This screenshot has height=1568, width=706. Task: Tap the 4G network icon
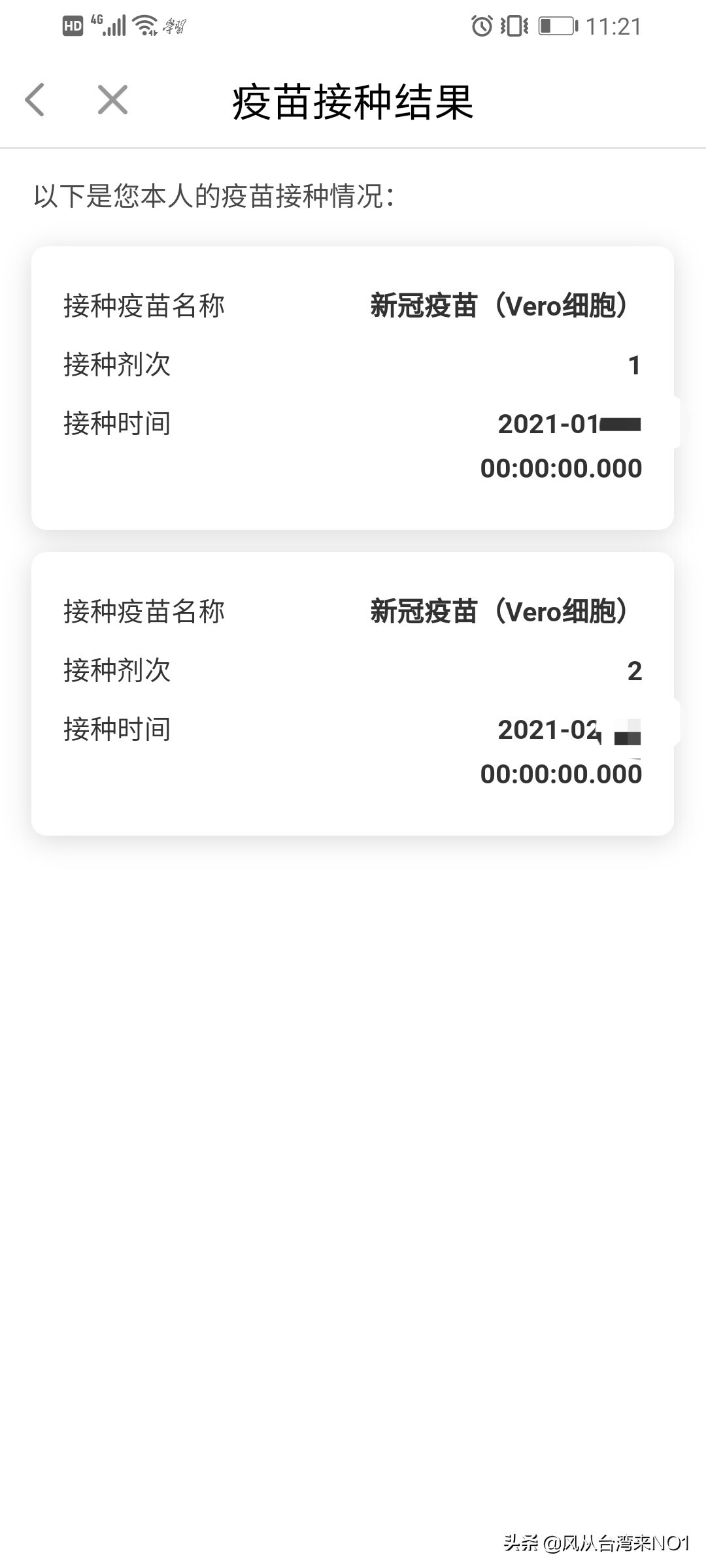[98, 23]
